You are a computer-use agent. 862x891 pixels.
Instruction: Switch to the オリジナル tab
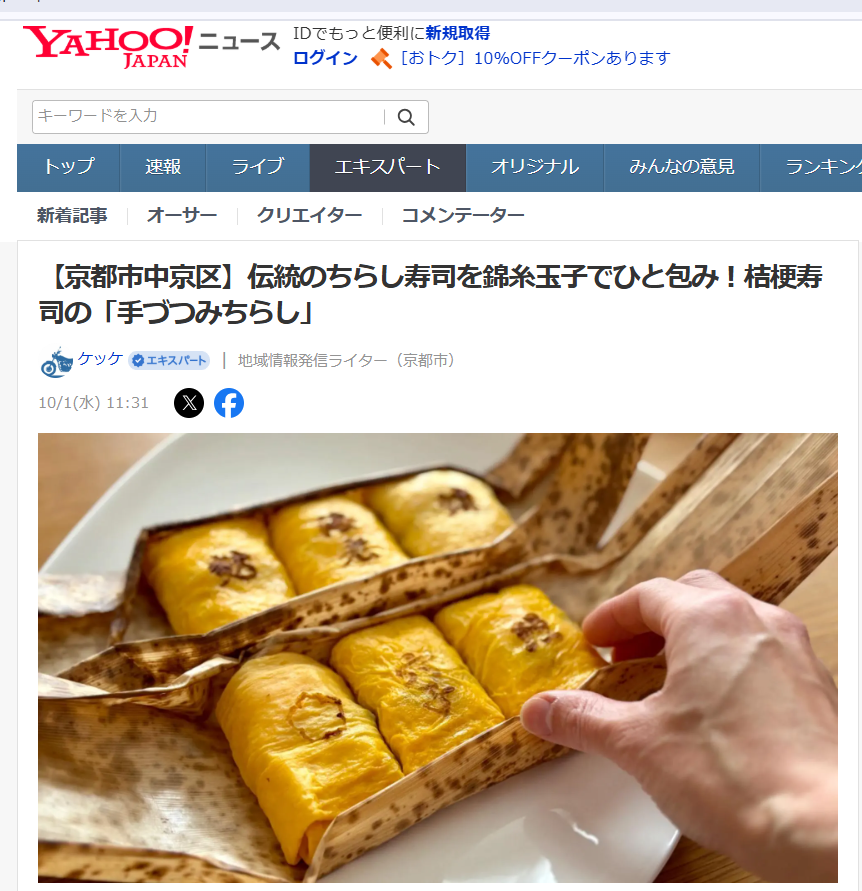pyautogui.click(x=535, y=167)
